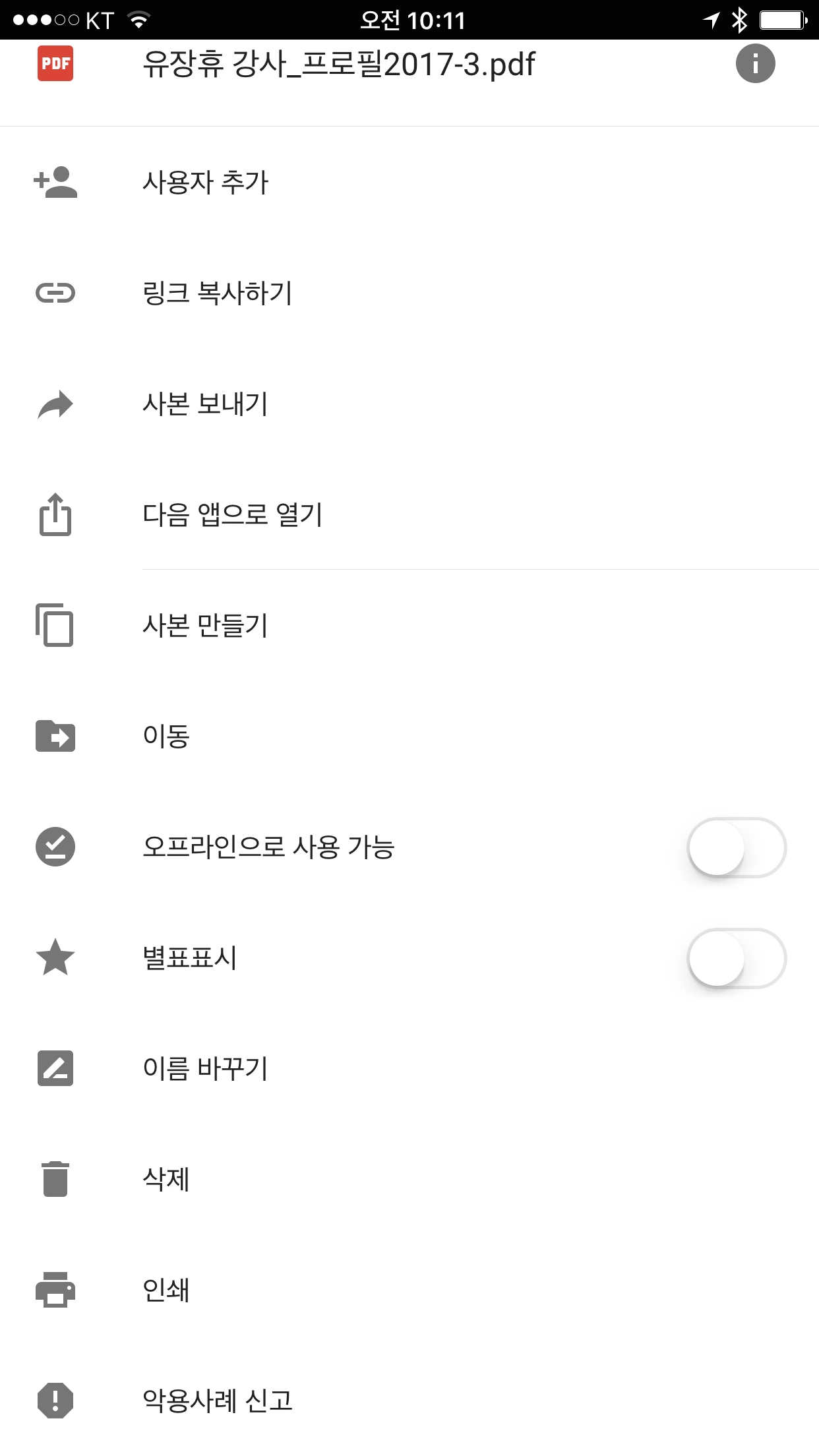This screenshot has width=819, height=1456.
Task: Open 악용사례 신고 report option
Action: coord(409,1401)
